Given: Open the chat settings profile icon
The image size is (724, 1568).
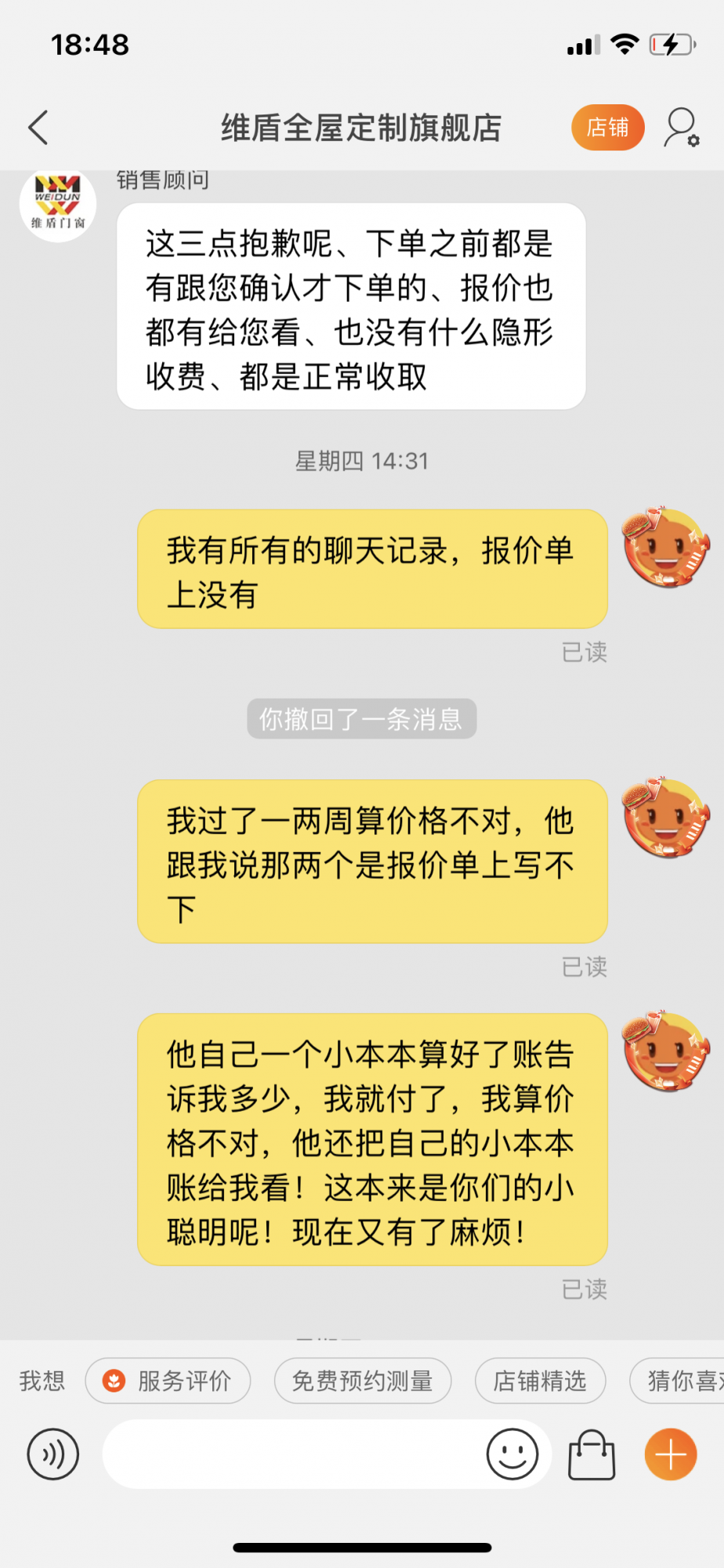Looking at the screenshot, I should point(681,127).
